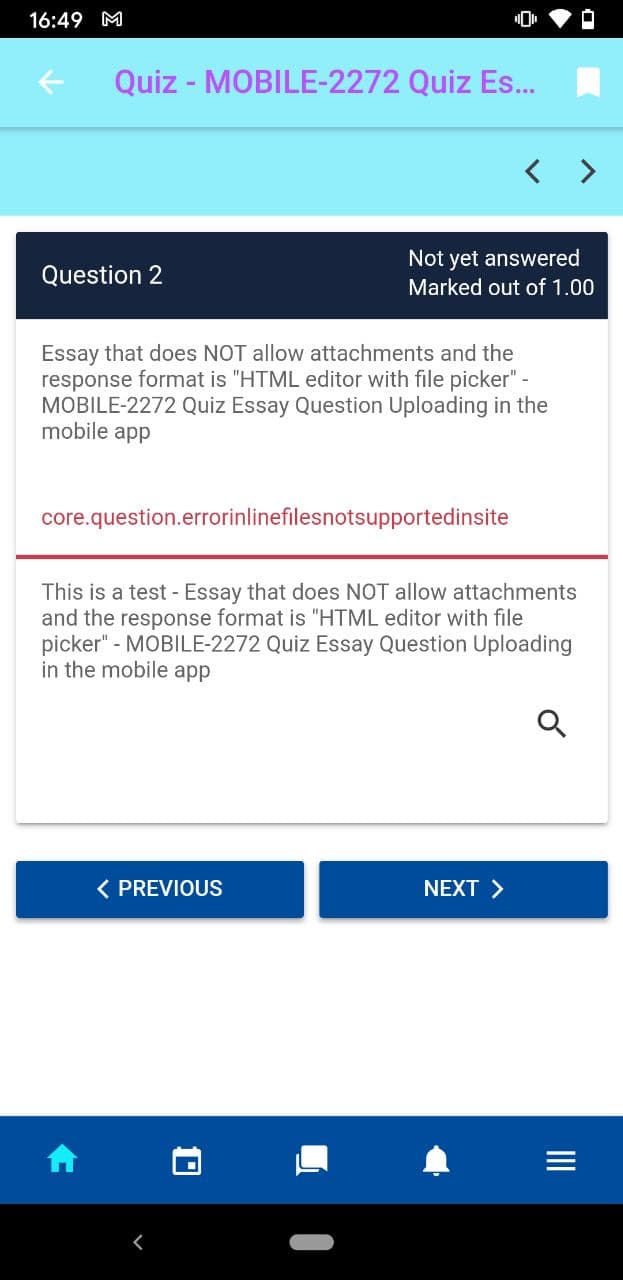Tap the bookmark icon in header
Viewport: 623px width, 1280px height.
coord(588,82)
